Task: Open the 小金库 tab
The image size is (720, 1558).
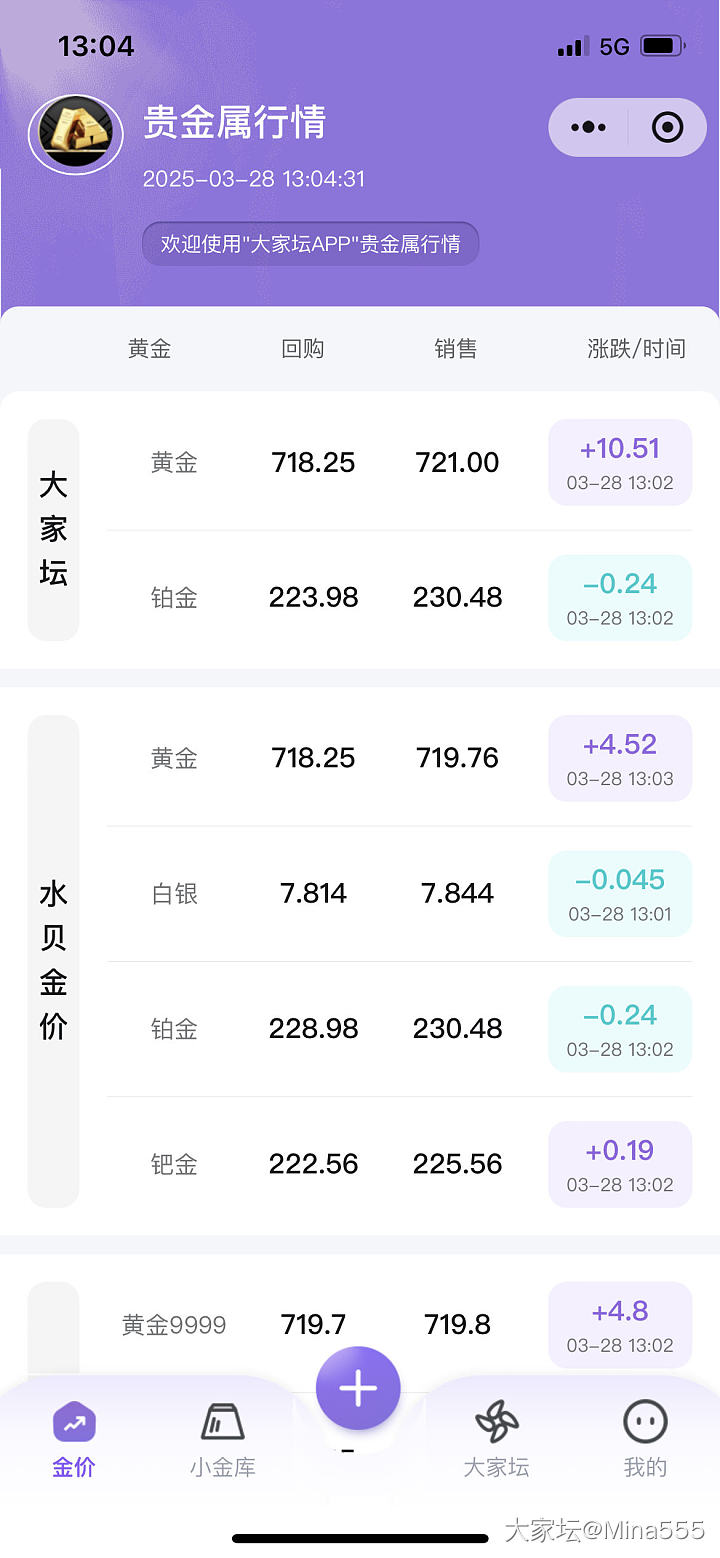Action: tap(223, 1439)
